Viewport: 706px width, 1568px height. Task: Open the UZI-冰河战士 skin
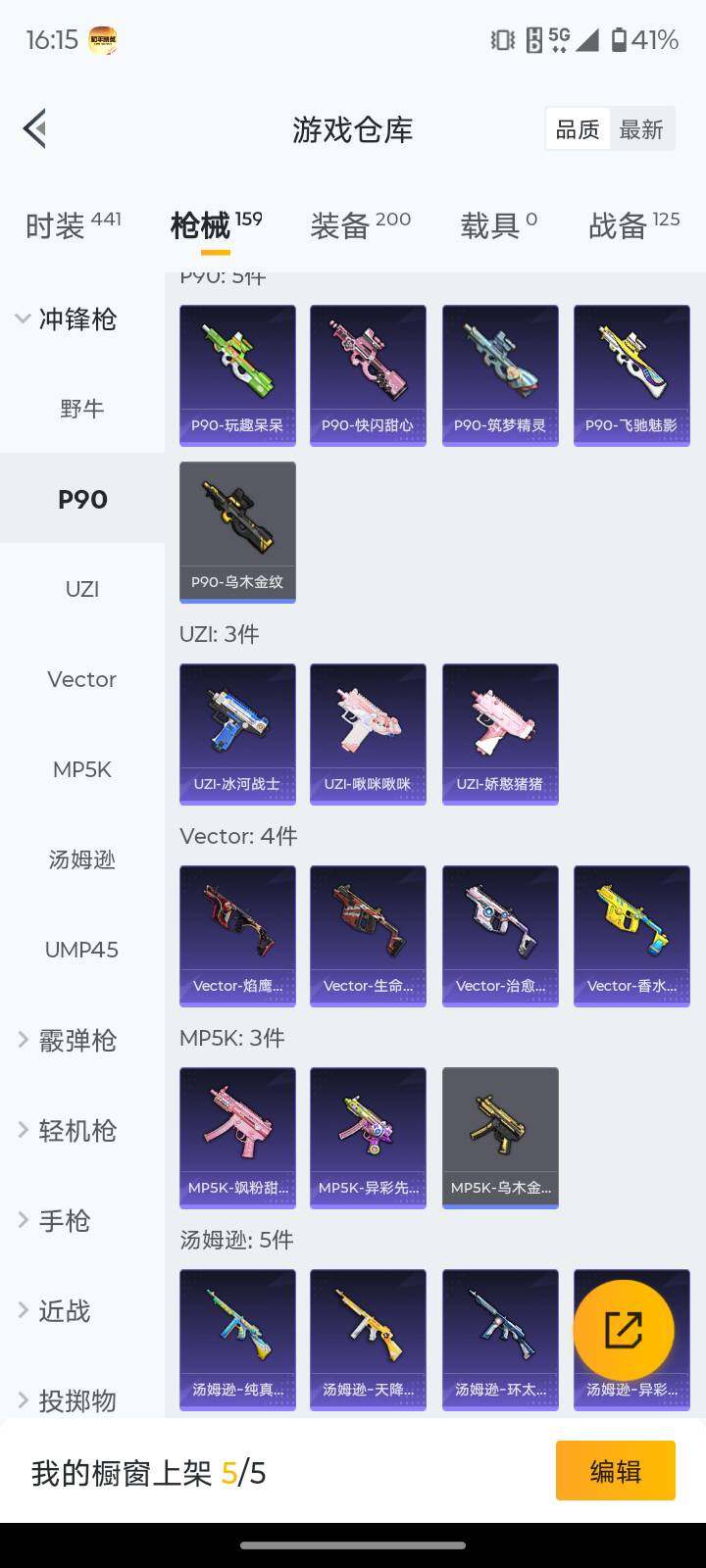click(x=237, y=734)
